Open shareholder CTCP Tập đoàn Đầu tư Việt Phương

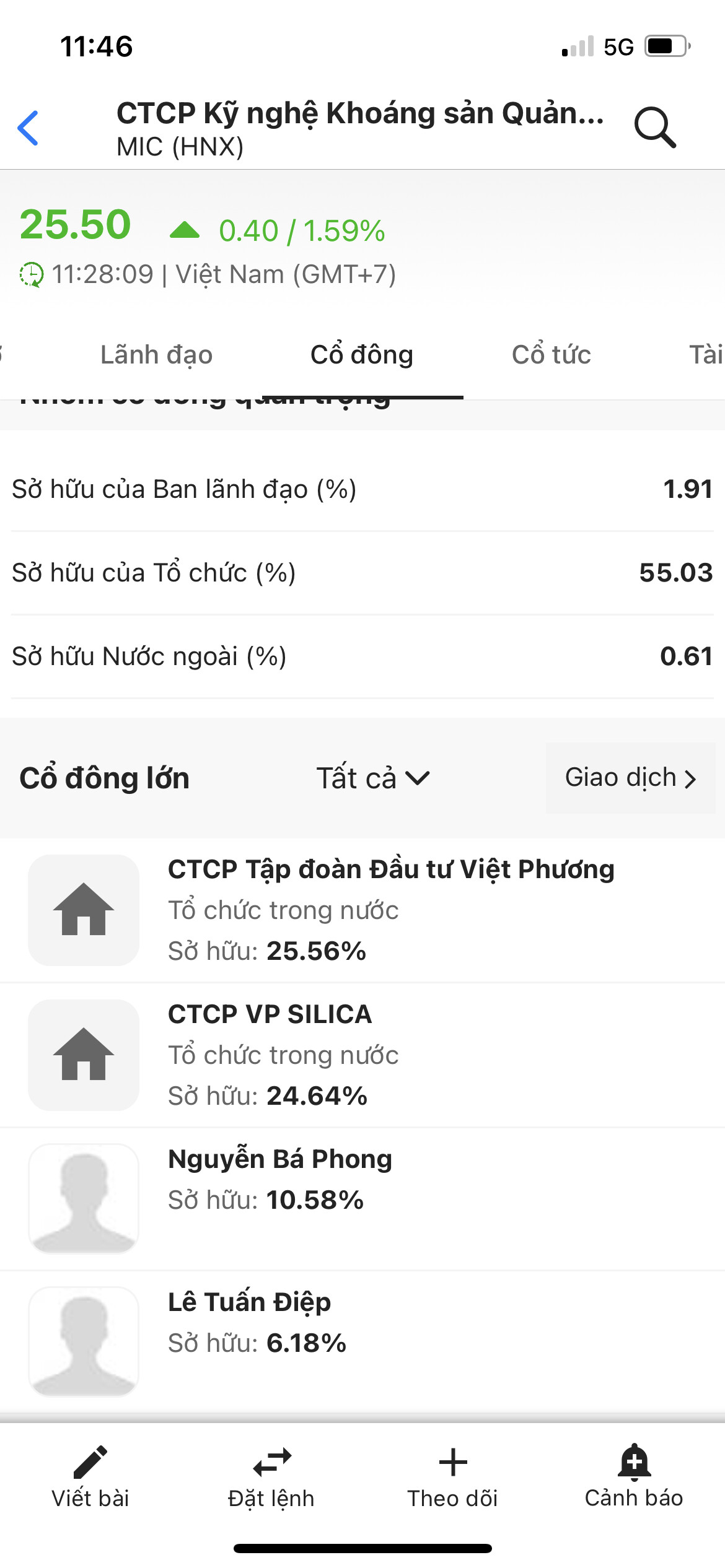[x=362, y=910]
